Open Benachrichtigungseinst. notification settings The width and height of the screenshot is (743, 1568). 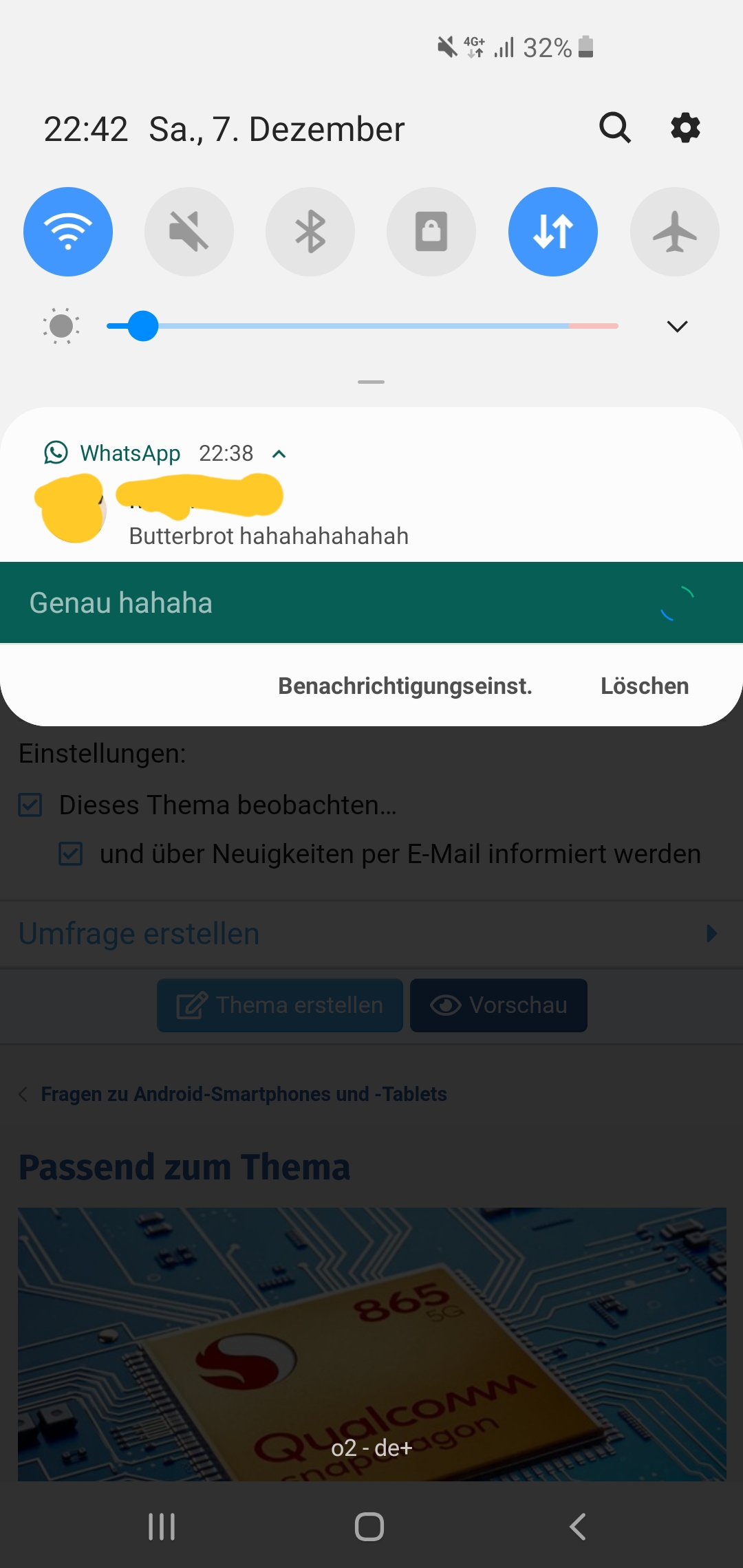tap(405, 686)
